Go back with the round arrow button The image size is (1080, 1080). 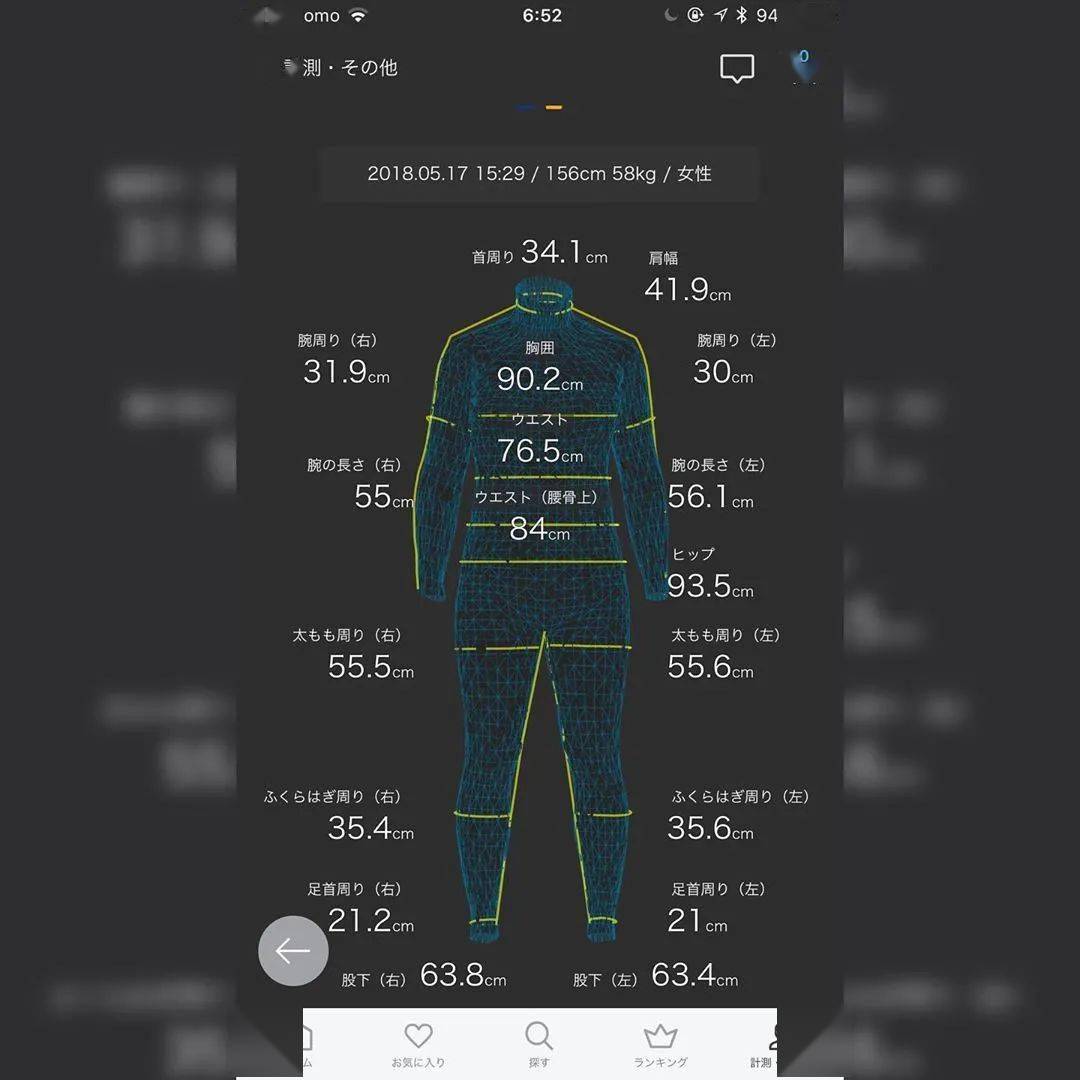point(293,951)
